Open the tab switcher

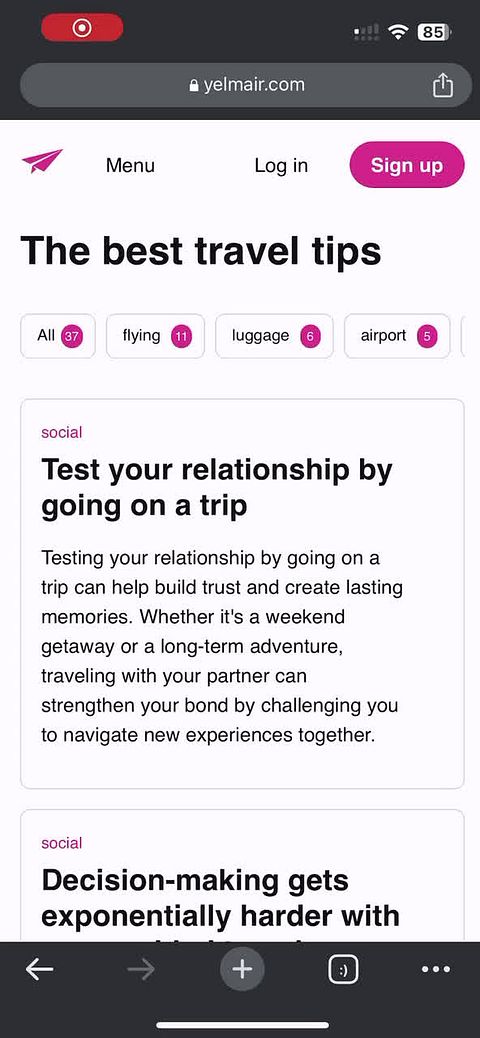point(343,970)
